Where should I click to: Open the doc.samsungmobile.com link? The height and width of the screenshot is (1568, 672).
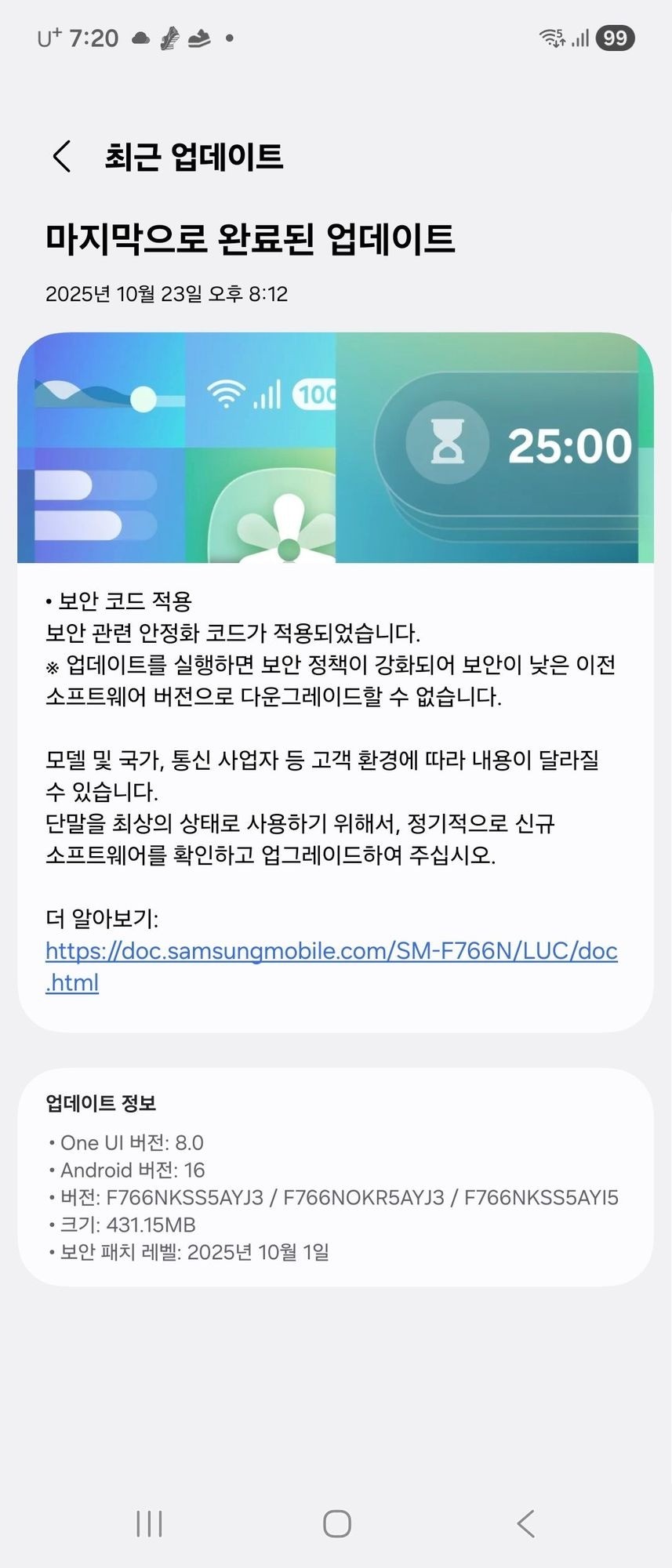331,951
